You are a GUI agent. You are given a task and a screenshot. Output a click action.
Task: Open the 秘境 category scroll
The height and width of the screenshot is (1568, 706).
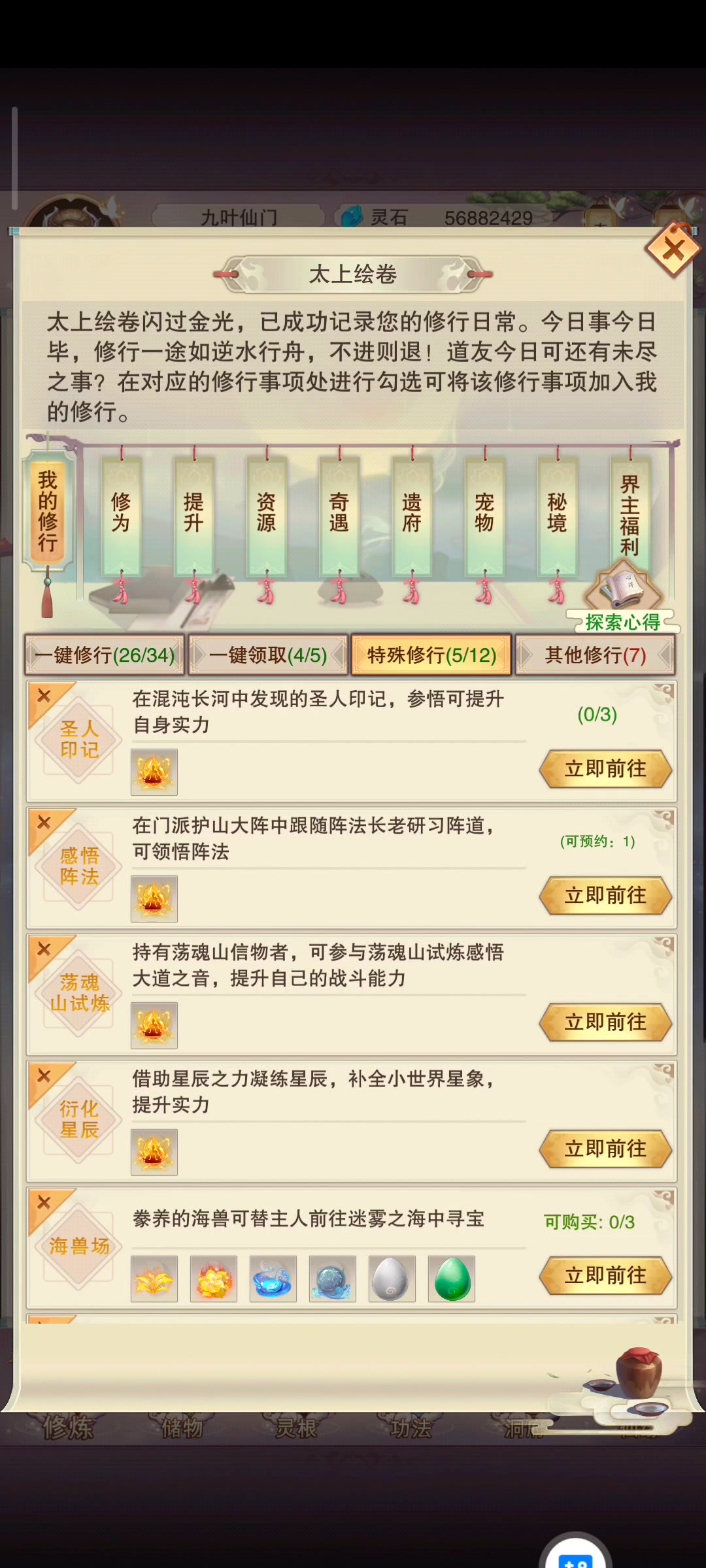pyautogui.click(x=556, y=513)
